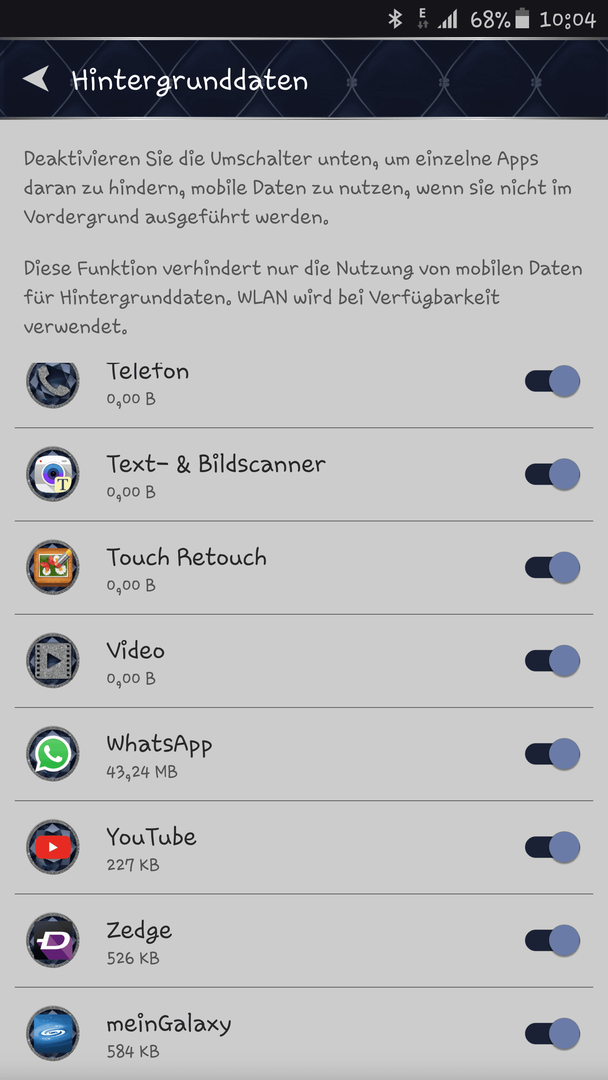The width and height of the screenshot is (608, 1080).
Task: Toggle the Text- & Bildscanner switch
Action: (552, 474)
